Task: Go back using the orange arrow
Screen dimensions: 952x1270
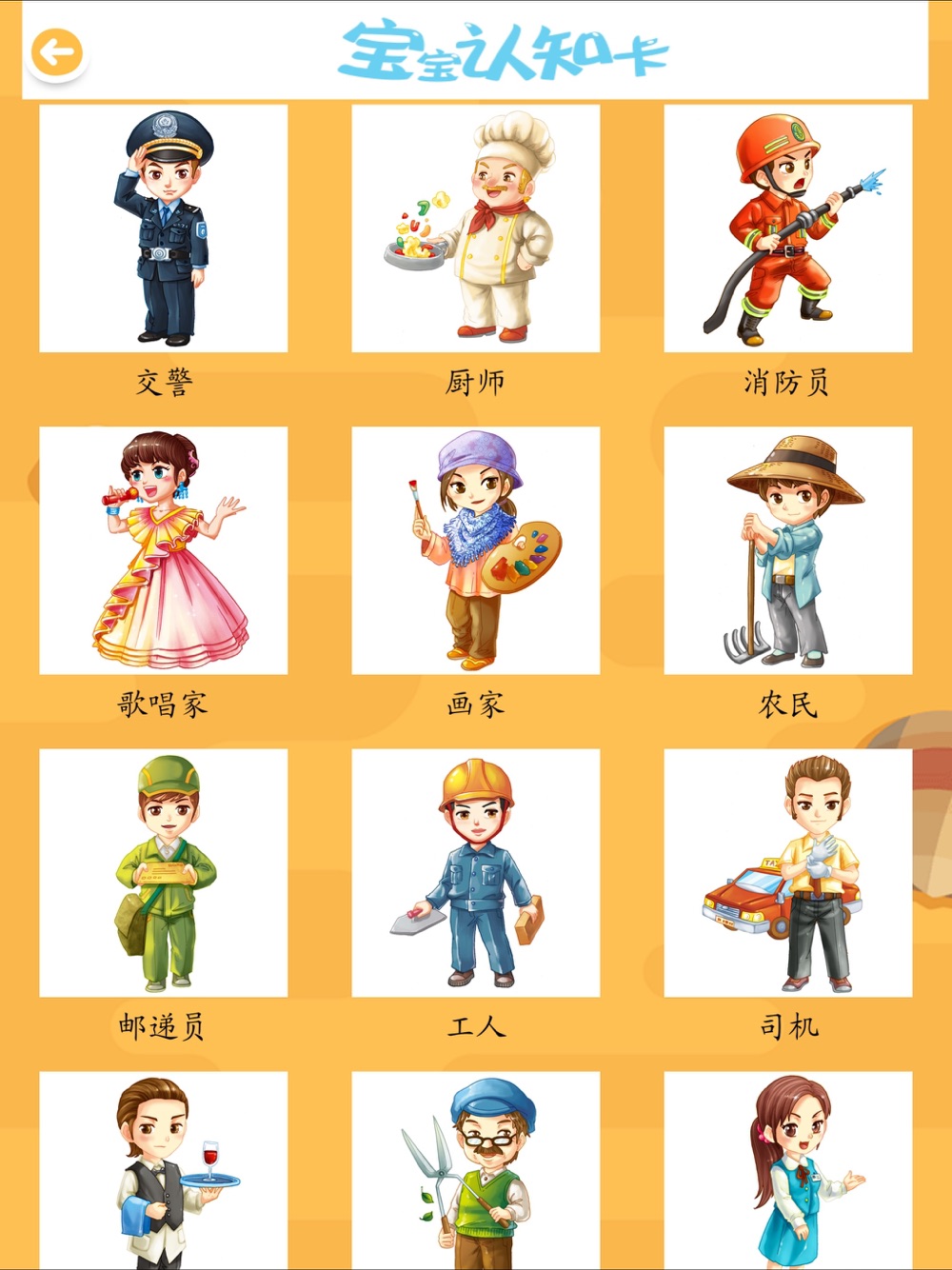Action: (57, 52)
